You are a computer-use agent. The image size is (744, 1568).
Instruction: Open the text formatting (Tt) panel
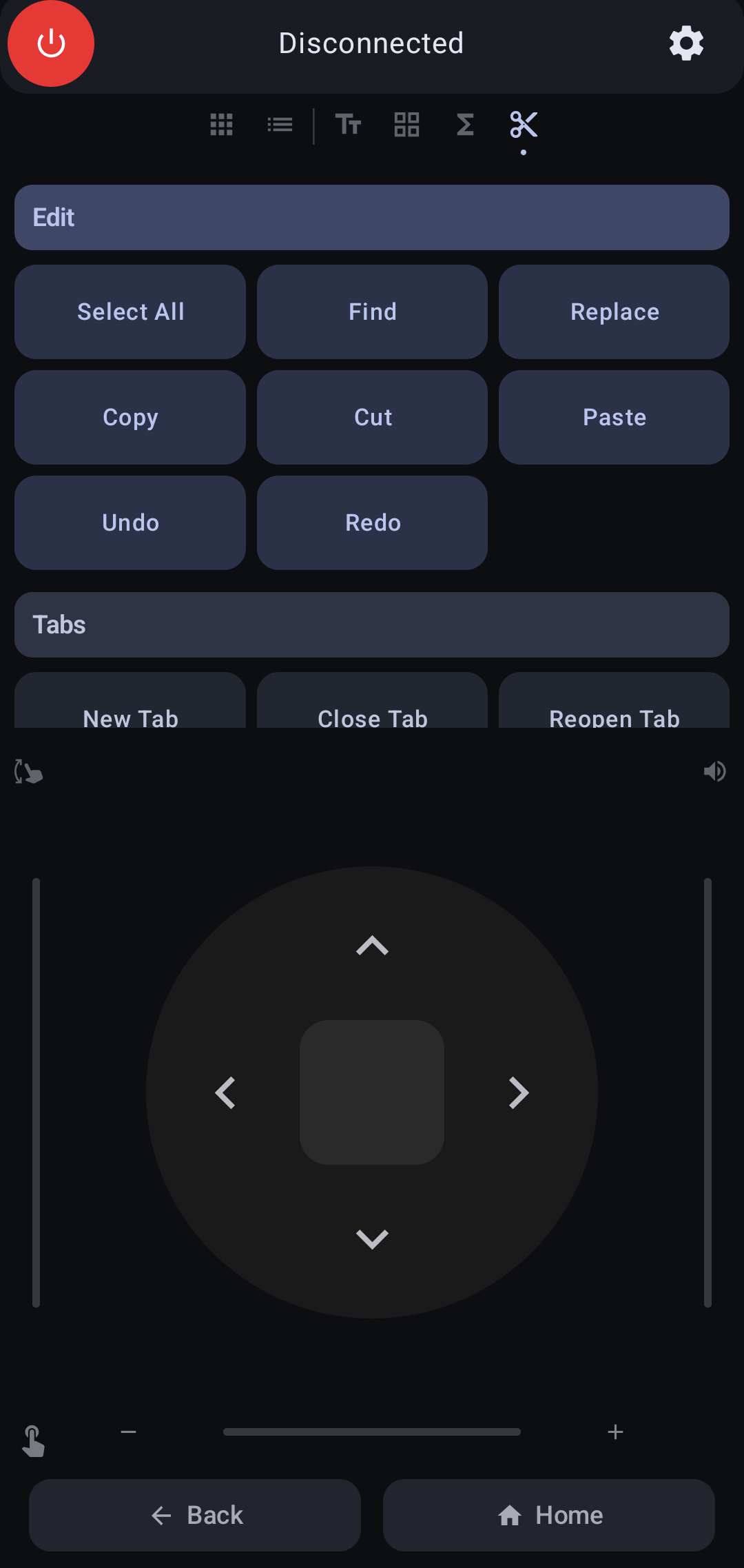coord(348,125)
